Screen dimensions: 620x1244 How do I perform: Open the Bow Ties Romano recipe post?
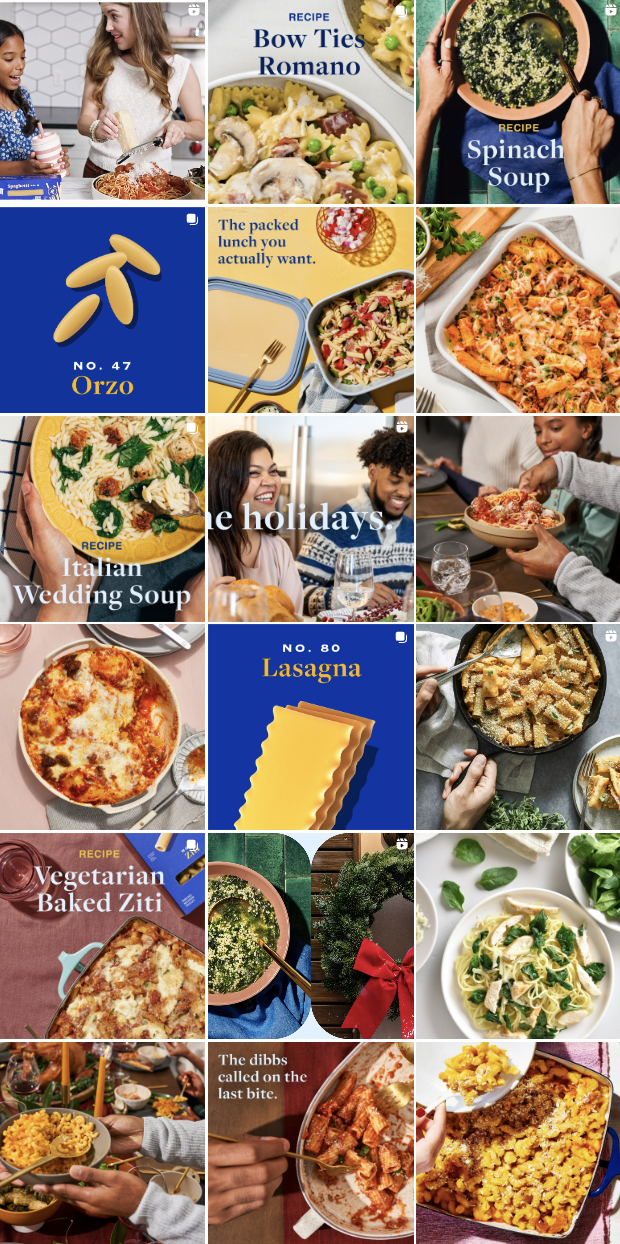[310, 102]
